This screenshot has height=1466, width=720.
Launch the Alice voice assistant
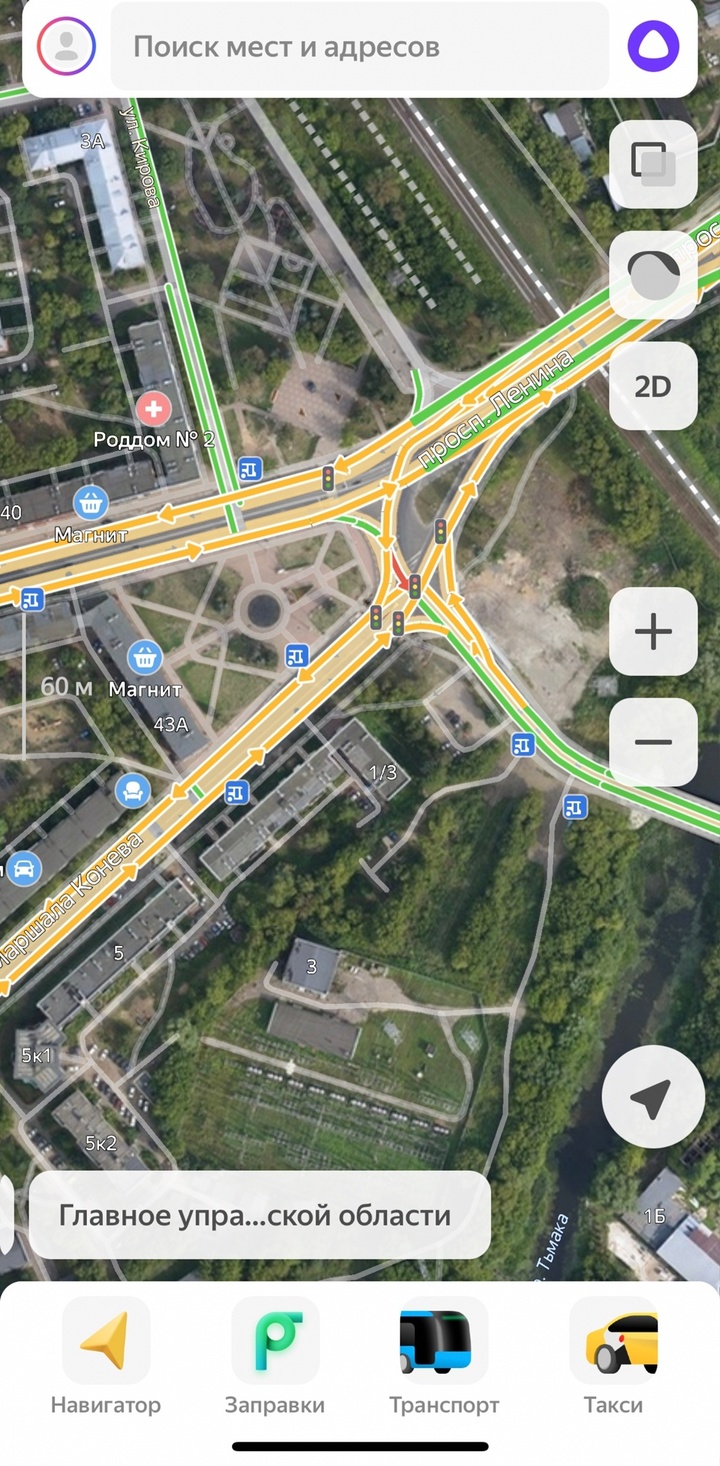(x=653, y=46)
